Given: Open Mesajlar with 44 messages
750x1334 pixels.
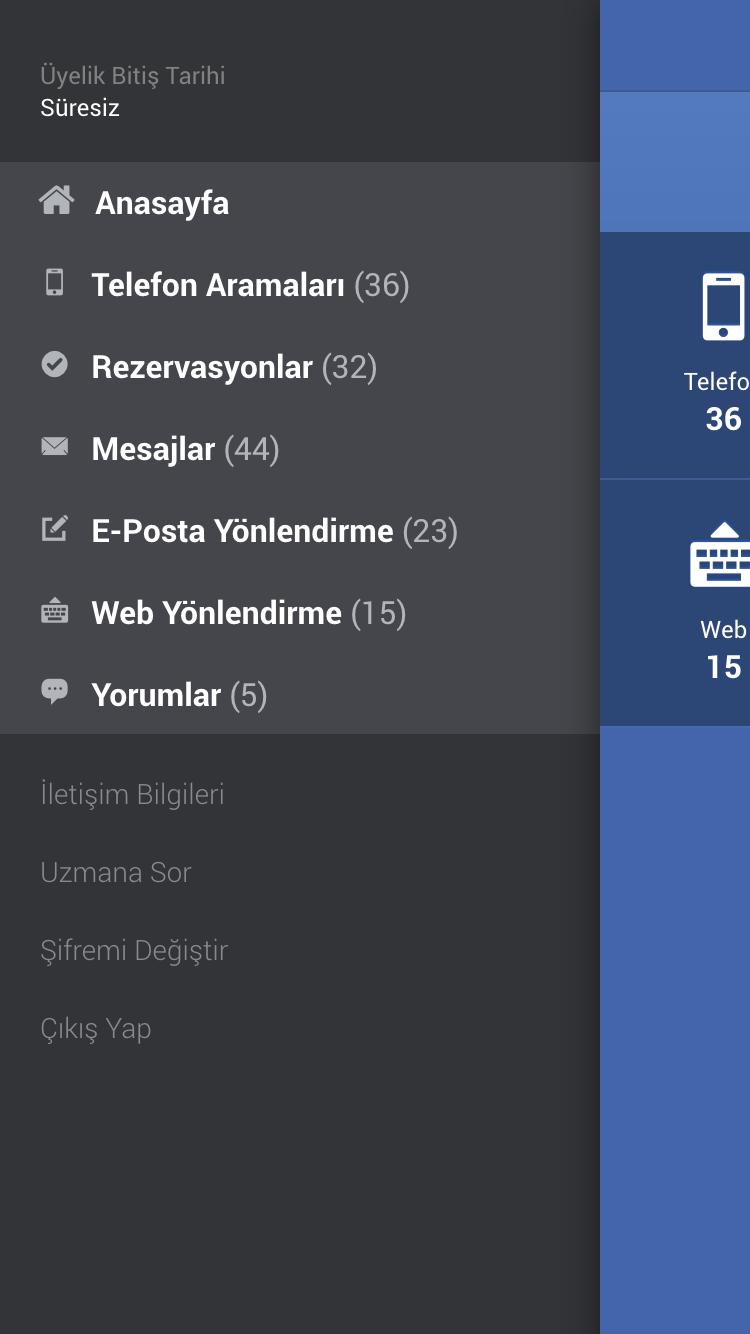Looking at the screenshot, I should pos(185,449).
